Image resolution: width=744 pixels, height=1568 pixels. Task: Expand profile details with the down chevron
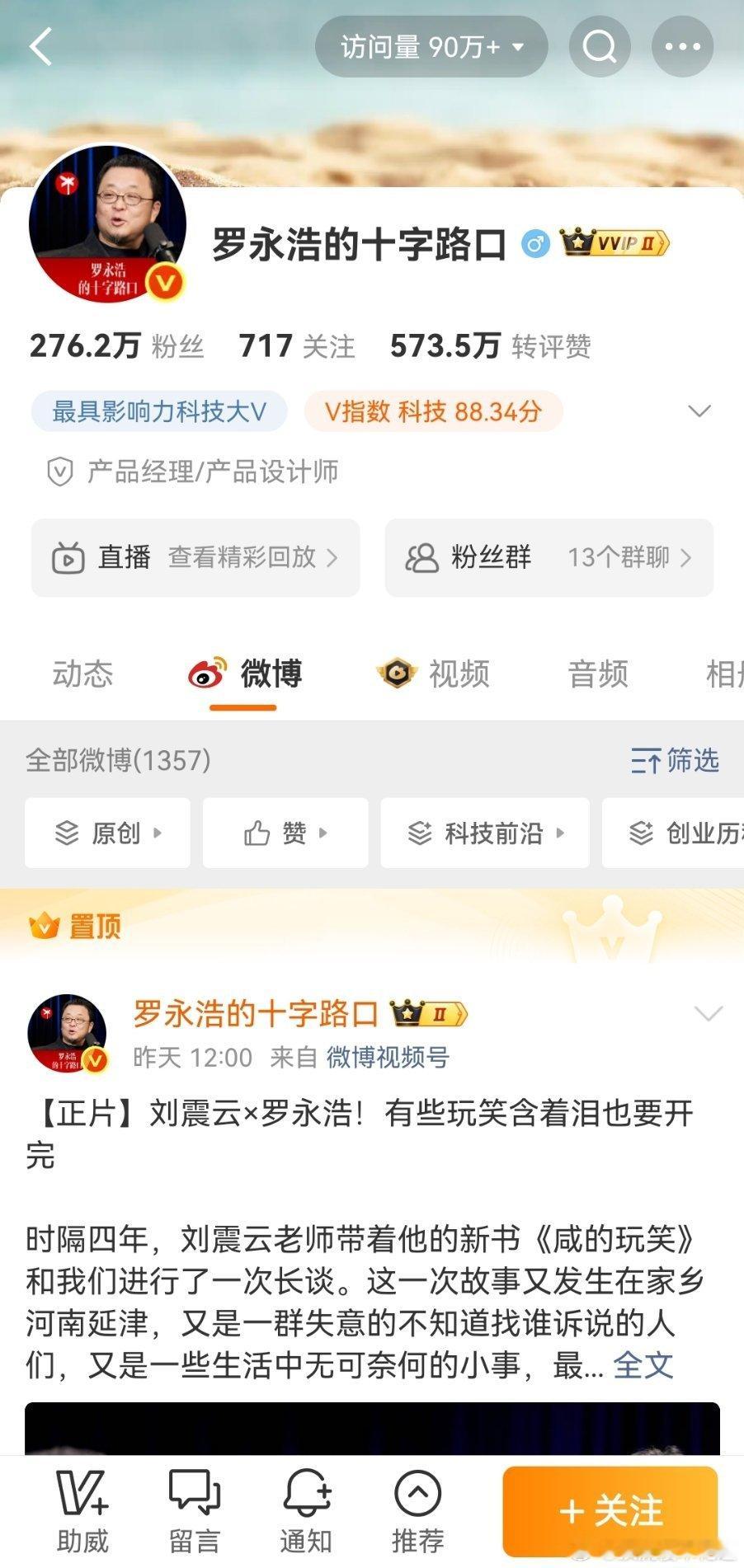pos(699,411)
